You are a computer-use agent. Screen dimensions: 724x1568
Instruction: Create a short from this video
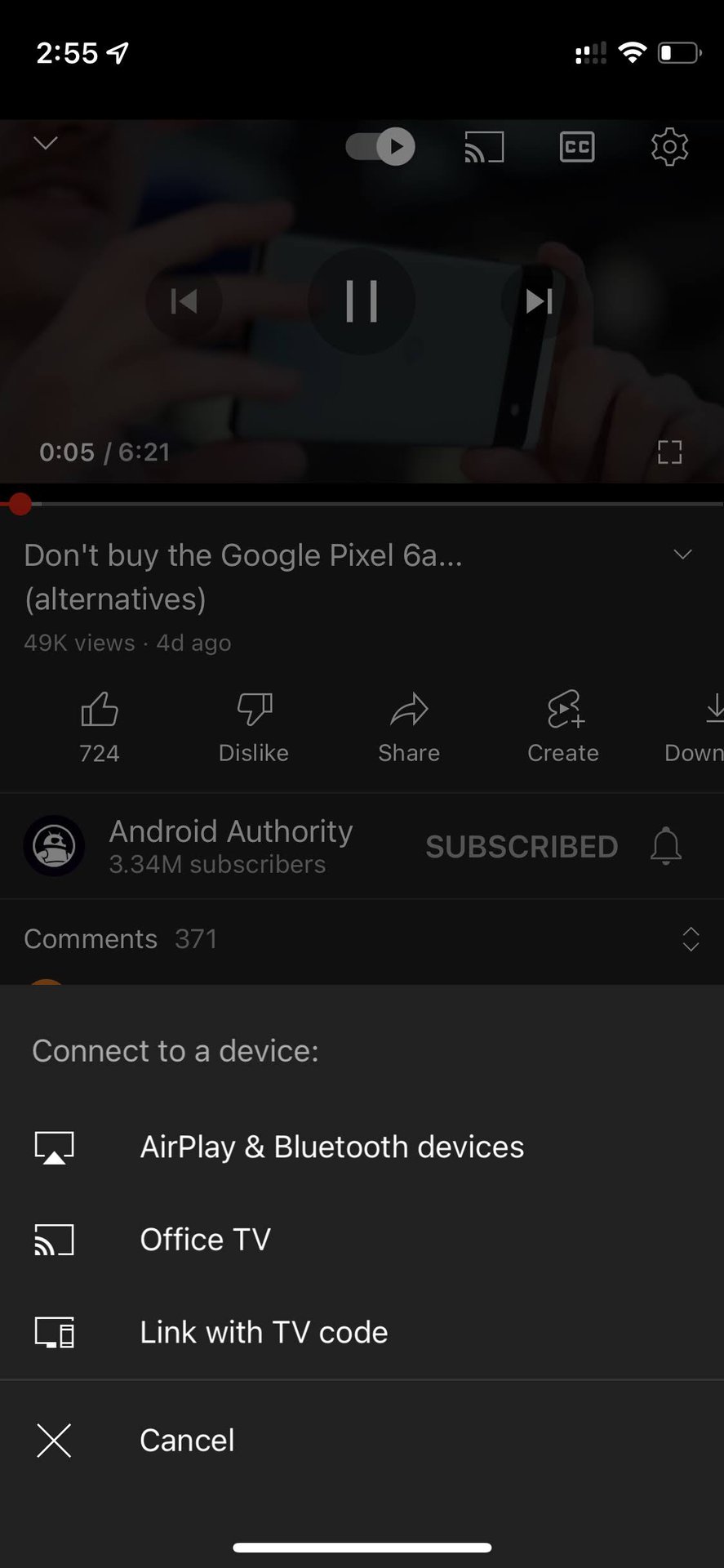(x=563, y=725)
